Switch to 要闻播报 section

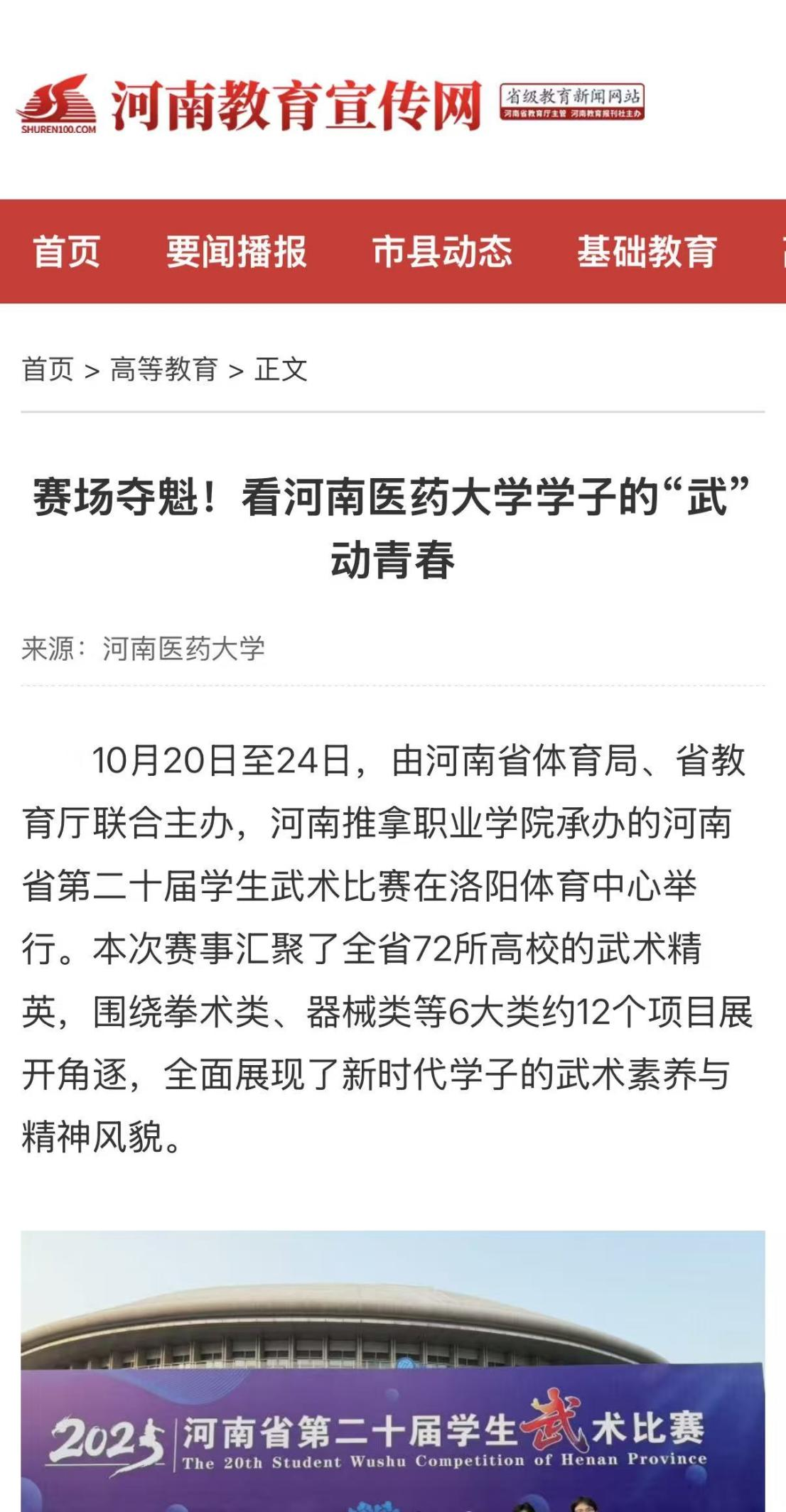click(236, 252)
